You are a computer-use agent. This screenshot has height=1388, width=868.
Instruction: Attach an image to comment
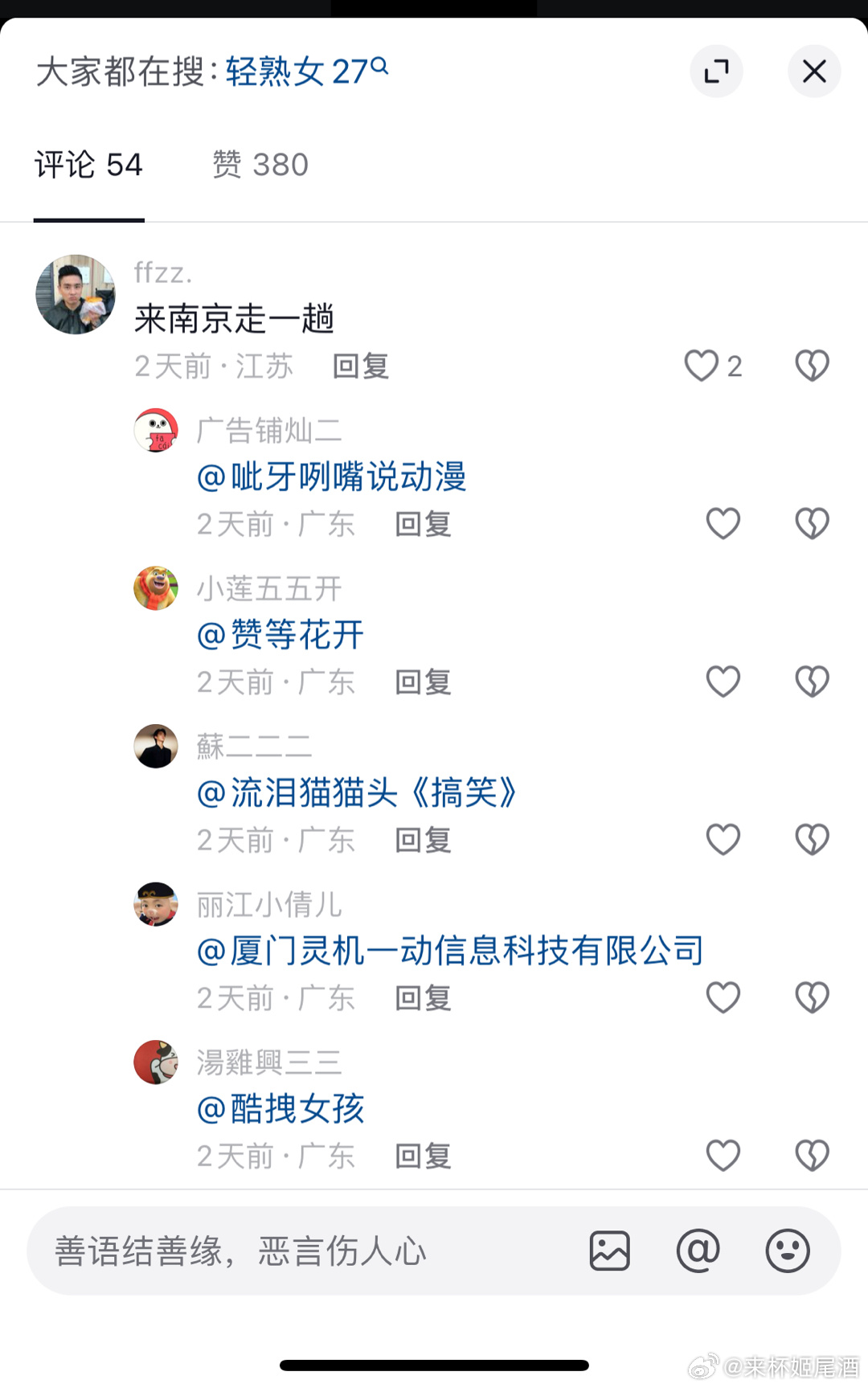[609, 1251]
